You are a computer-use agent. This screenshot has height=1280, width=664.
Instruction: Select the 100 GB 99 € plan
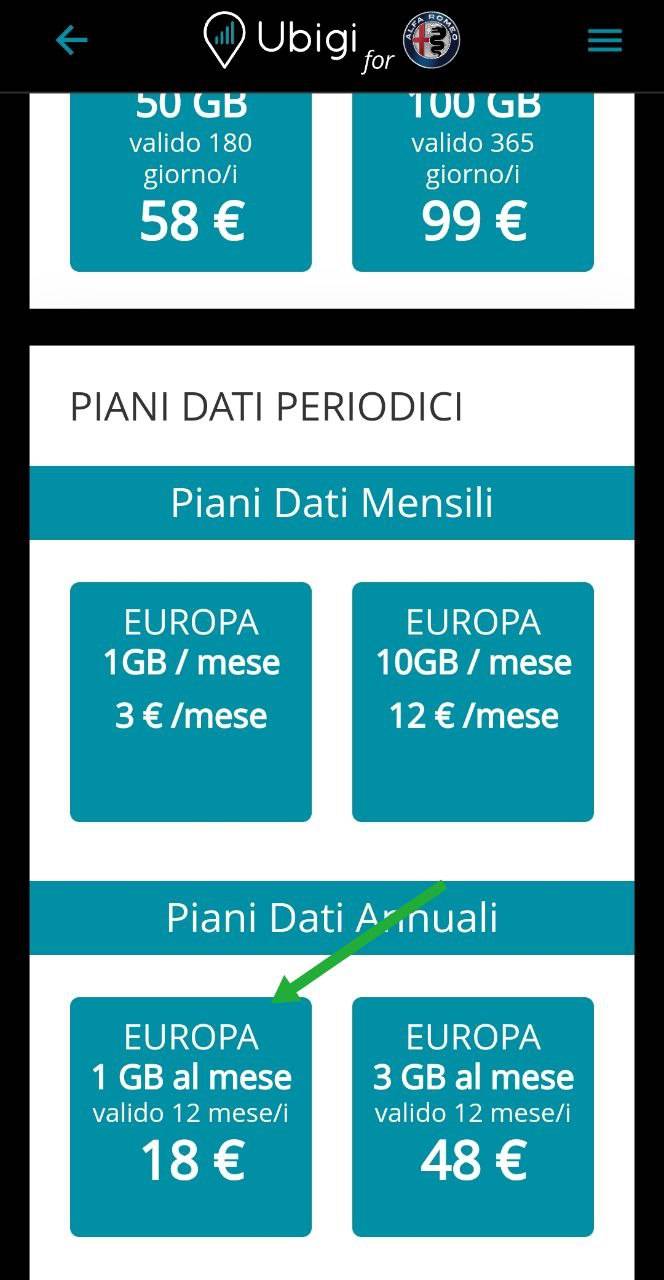tap(473, 182)
